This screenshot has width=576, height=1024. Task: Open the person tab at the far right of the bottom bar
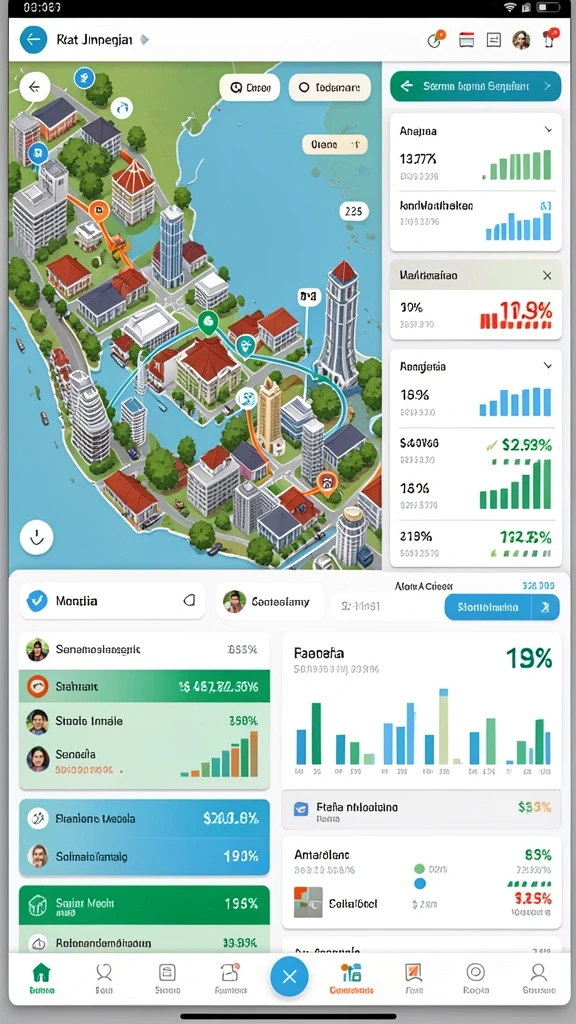coord(539,978)
